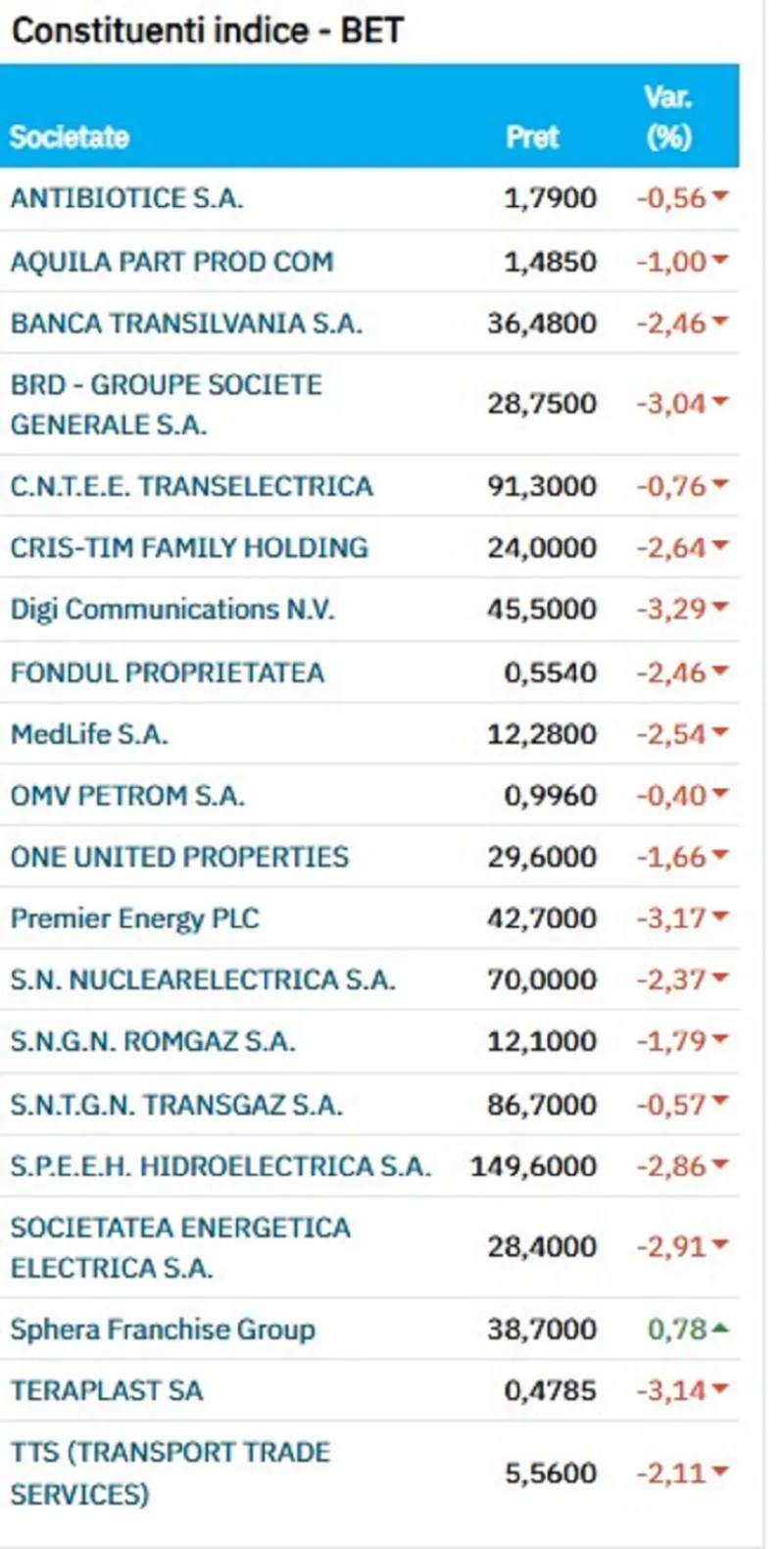The image size is (784, 1549).
Task: Tap S.P.E.E.H. HIDROELECTRICA S.A.
Action: click(220, 1167)
